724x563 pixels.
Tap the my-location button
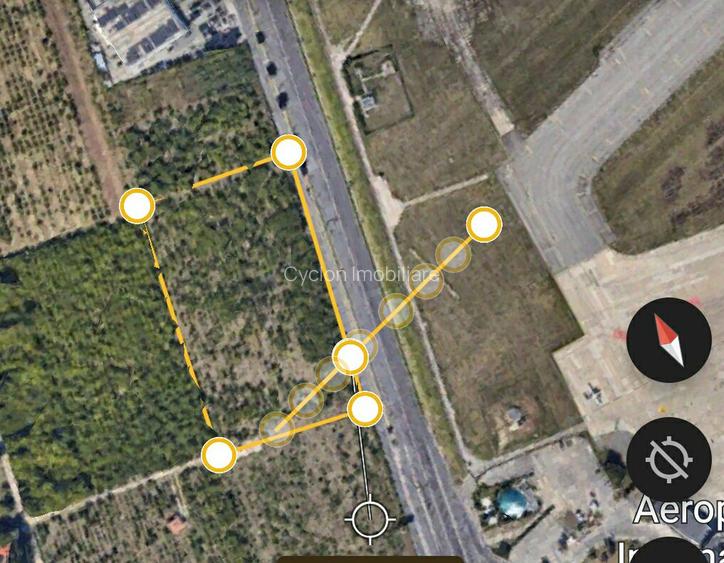coord(668,460)
